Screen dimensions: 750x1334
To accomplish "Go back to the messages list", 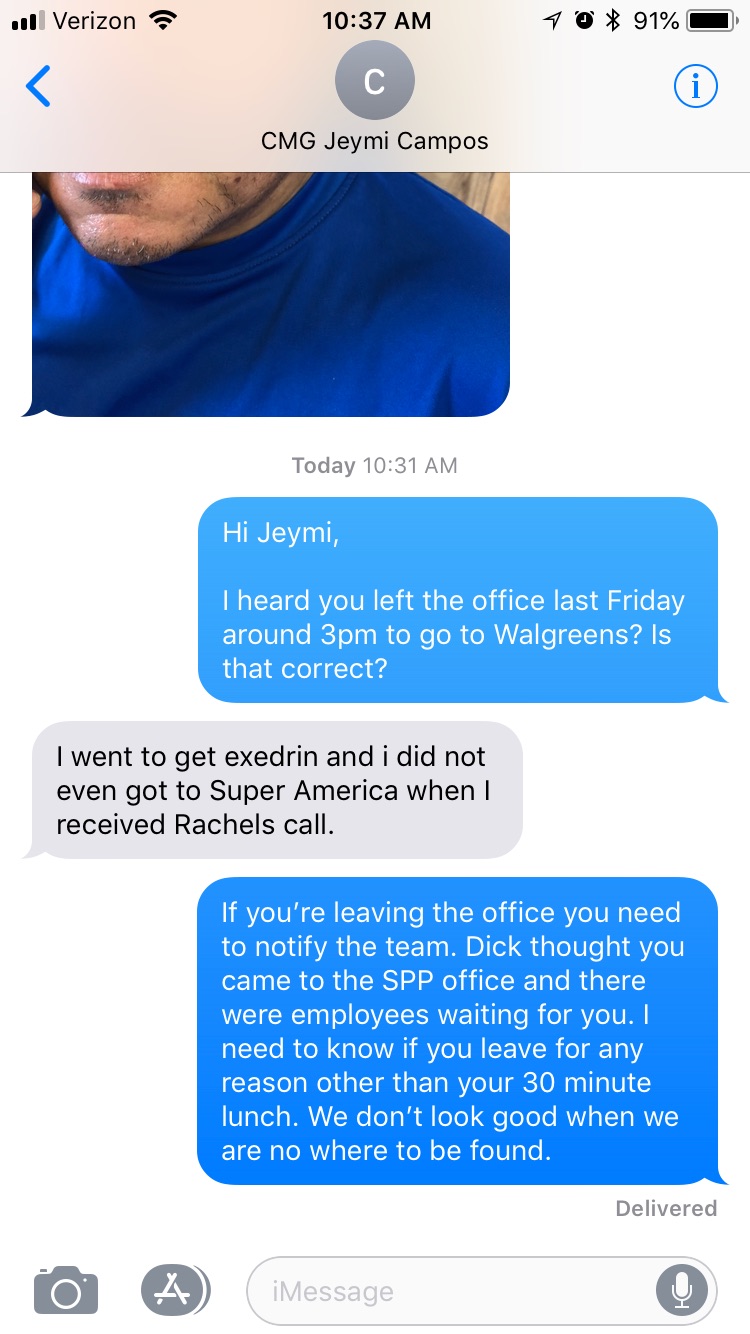I will 38,87.
